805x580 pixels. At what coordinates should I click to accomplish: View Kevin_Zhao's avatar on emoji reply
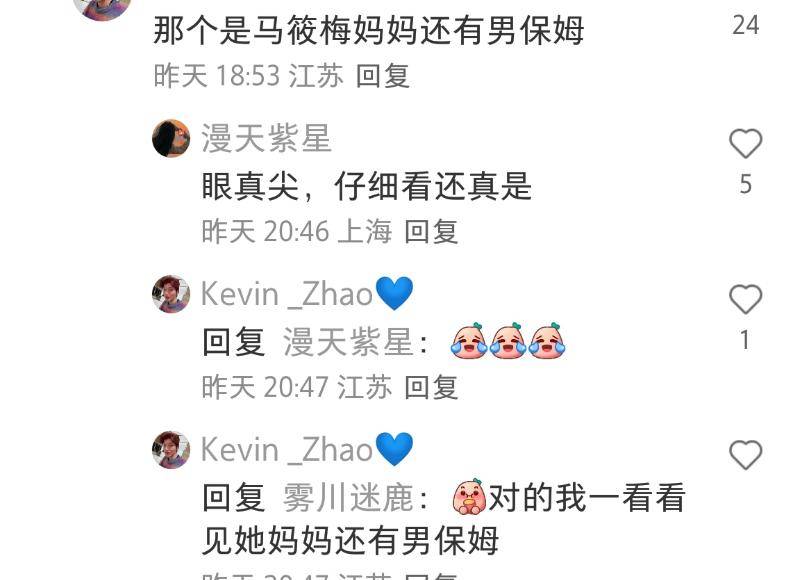(x=171, y=295)
